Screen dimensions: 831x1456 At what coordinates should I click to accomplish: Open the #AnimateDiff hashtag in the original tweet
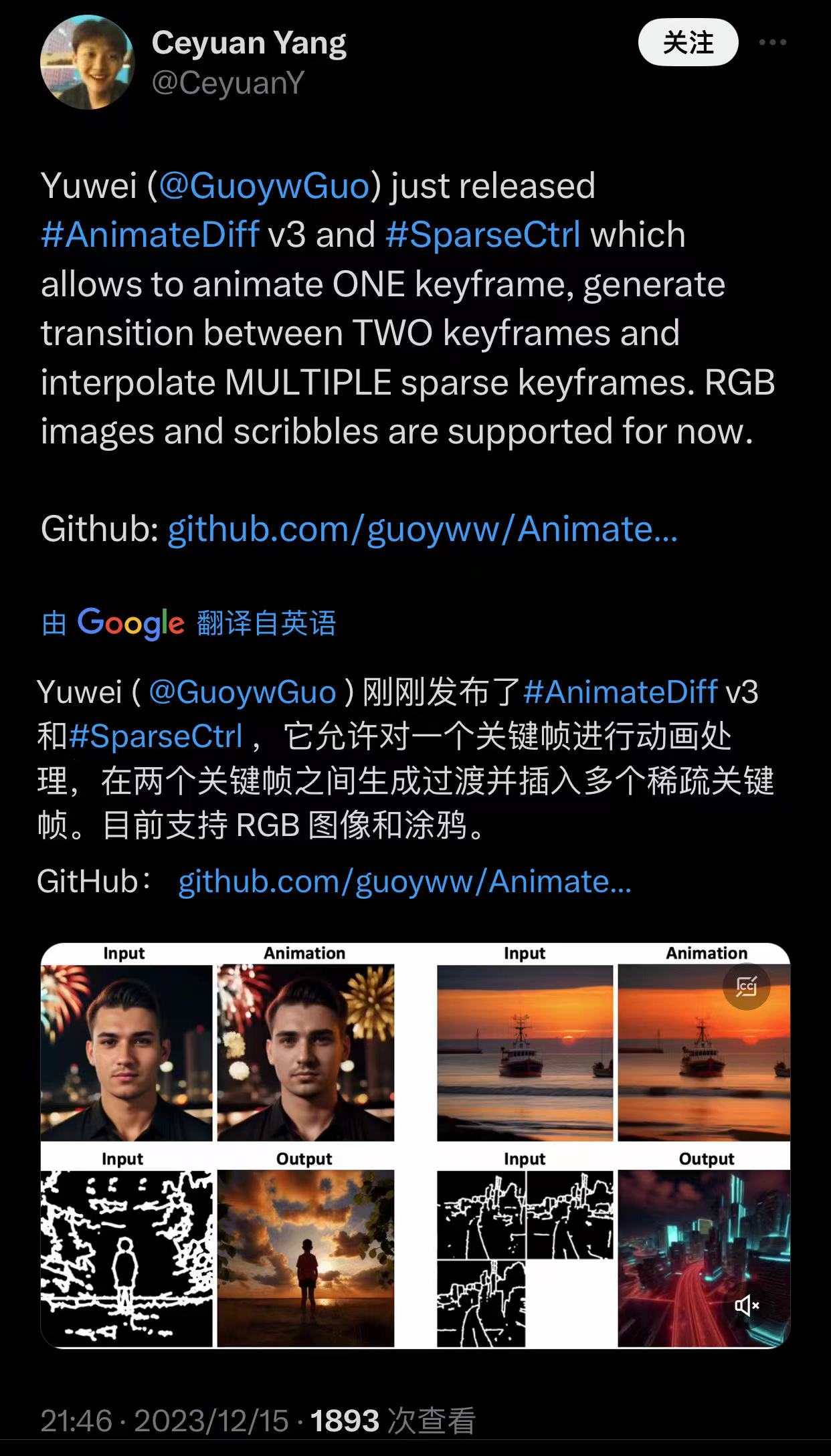coord(150,235)
